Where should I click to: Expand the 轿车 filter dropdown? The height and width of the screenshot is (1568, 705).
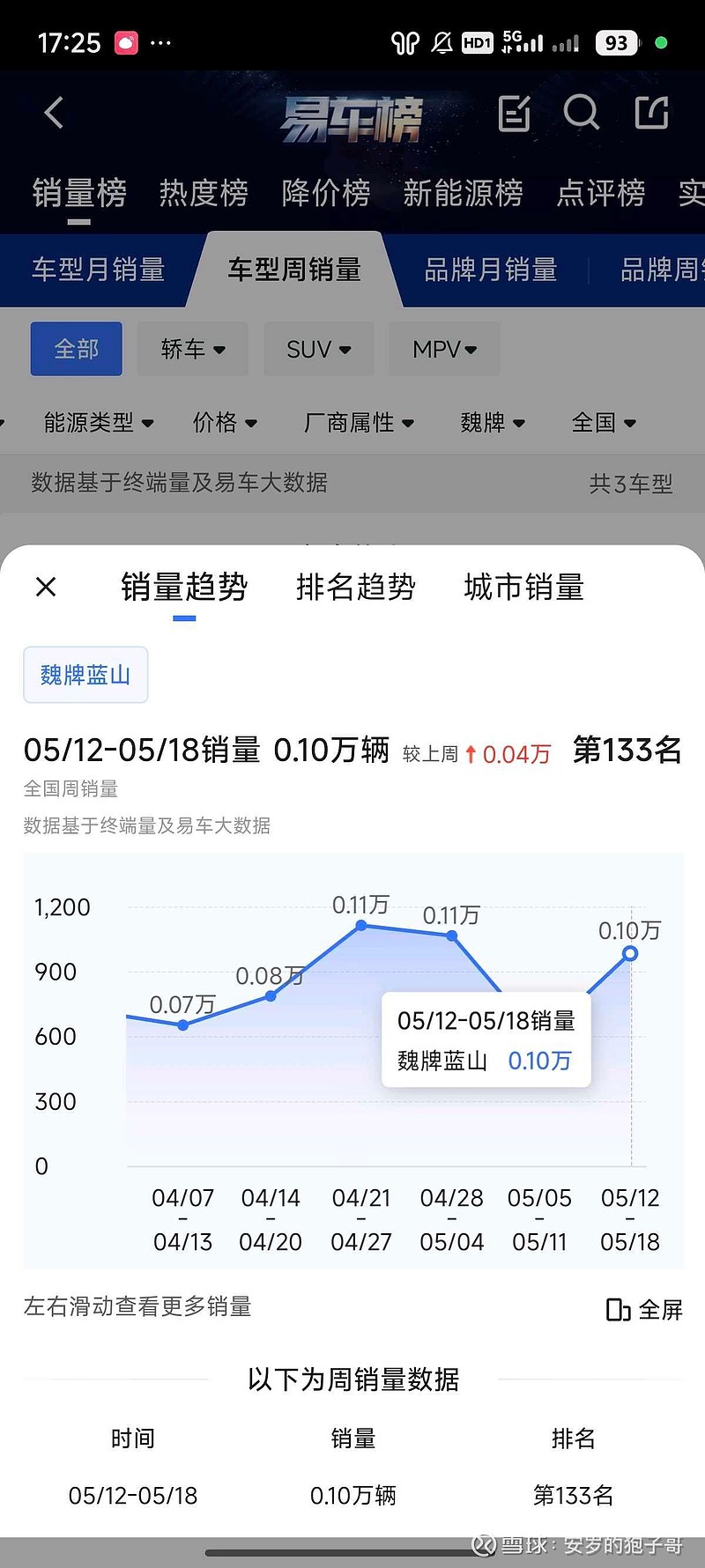192,349
